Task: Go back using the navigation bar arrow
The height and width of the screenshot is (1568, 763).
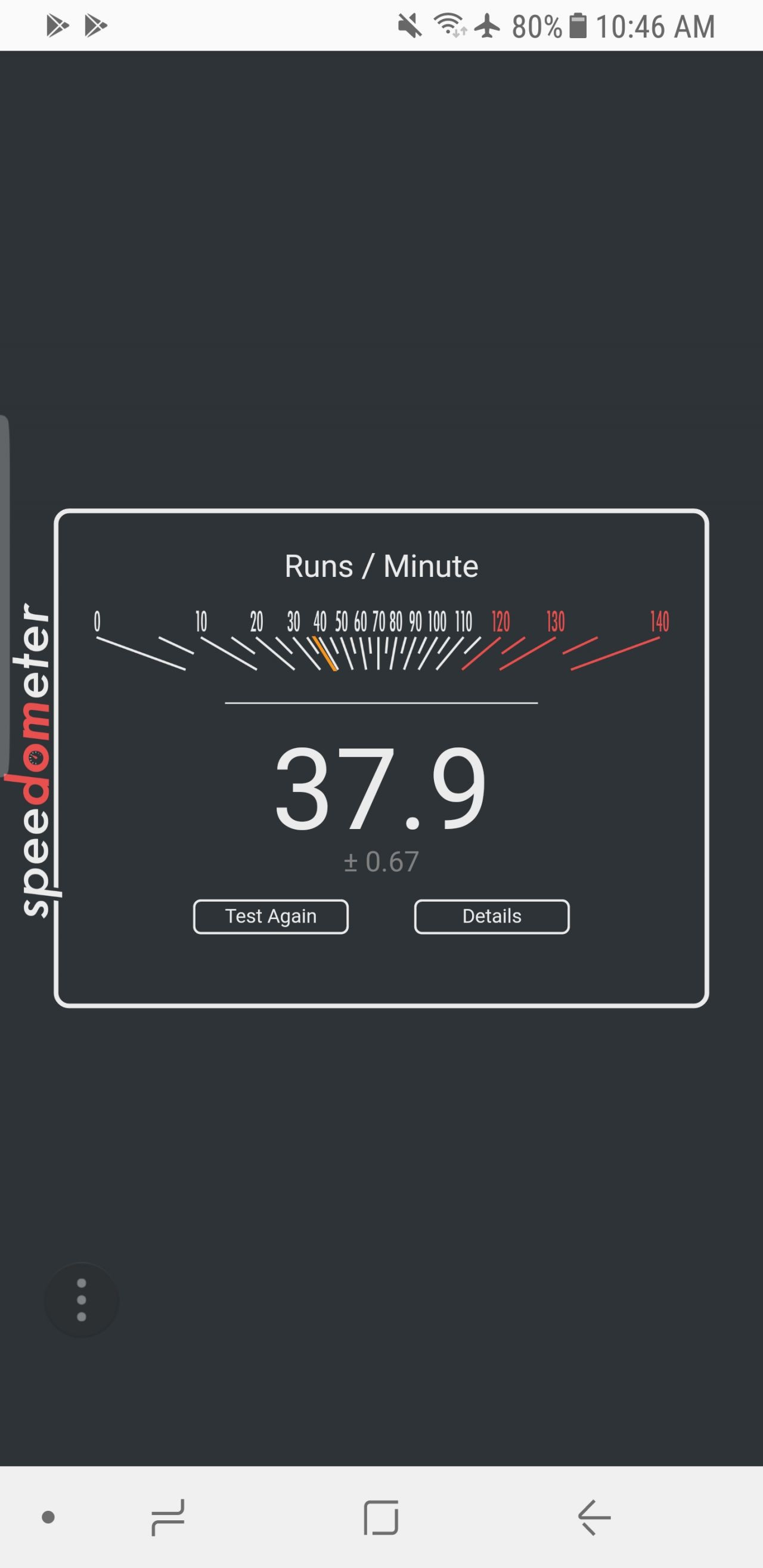Action: click(x=594, y=1517)
